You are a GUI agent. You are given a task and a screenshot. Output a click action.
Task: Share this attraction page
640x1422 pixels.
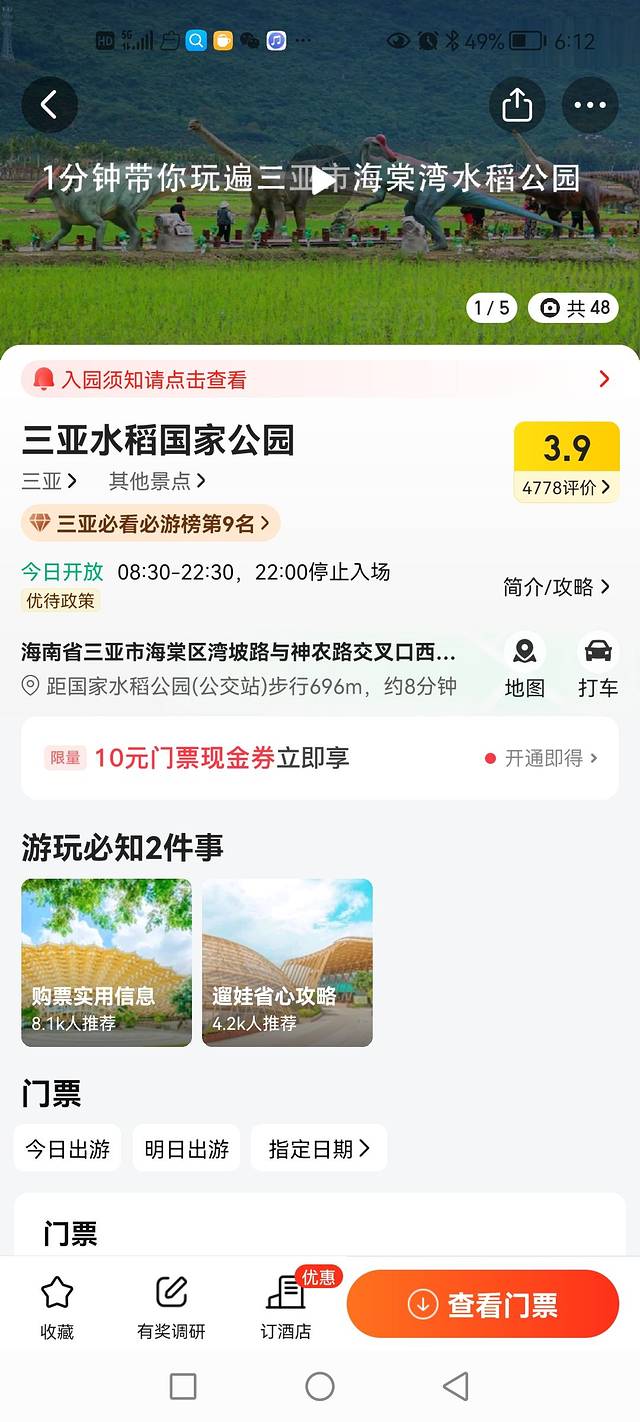pyautogui.click(x=516, y=105)
